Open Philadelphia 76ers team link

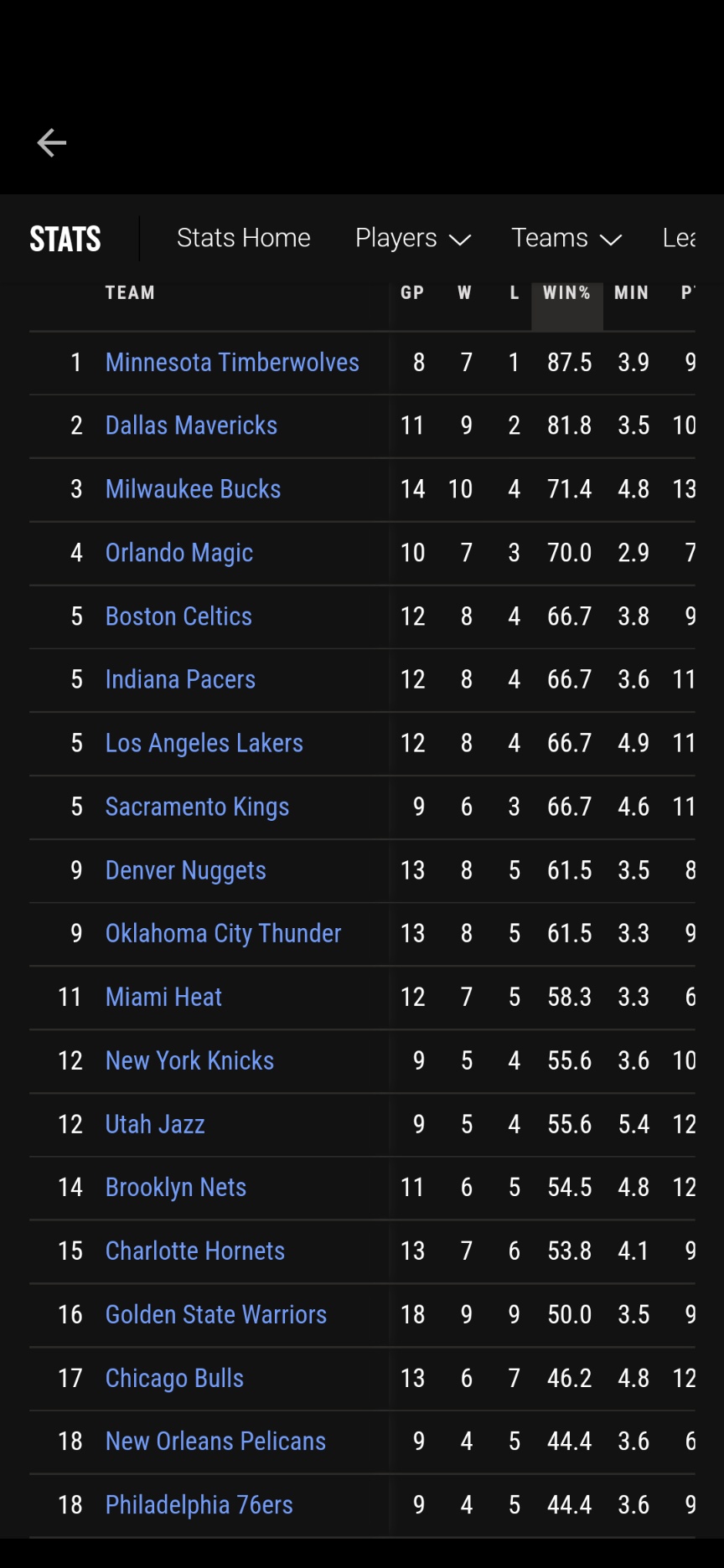(199, 1505)
